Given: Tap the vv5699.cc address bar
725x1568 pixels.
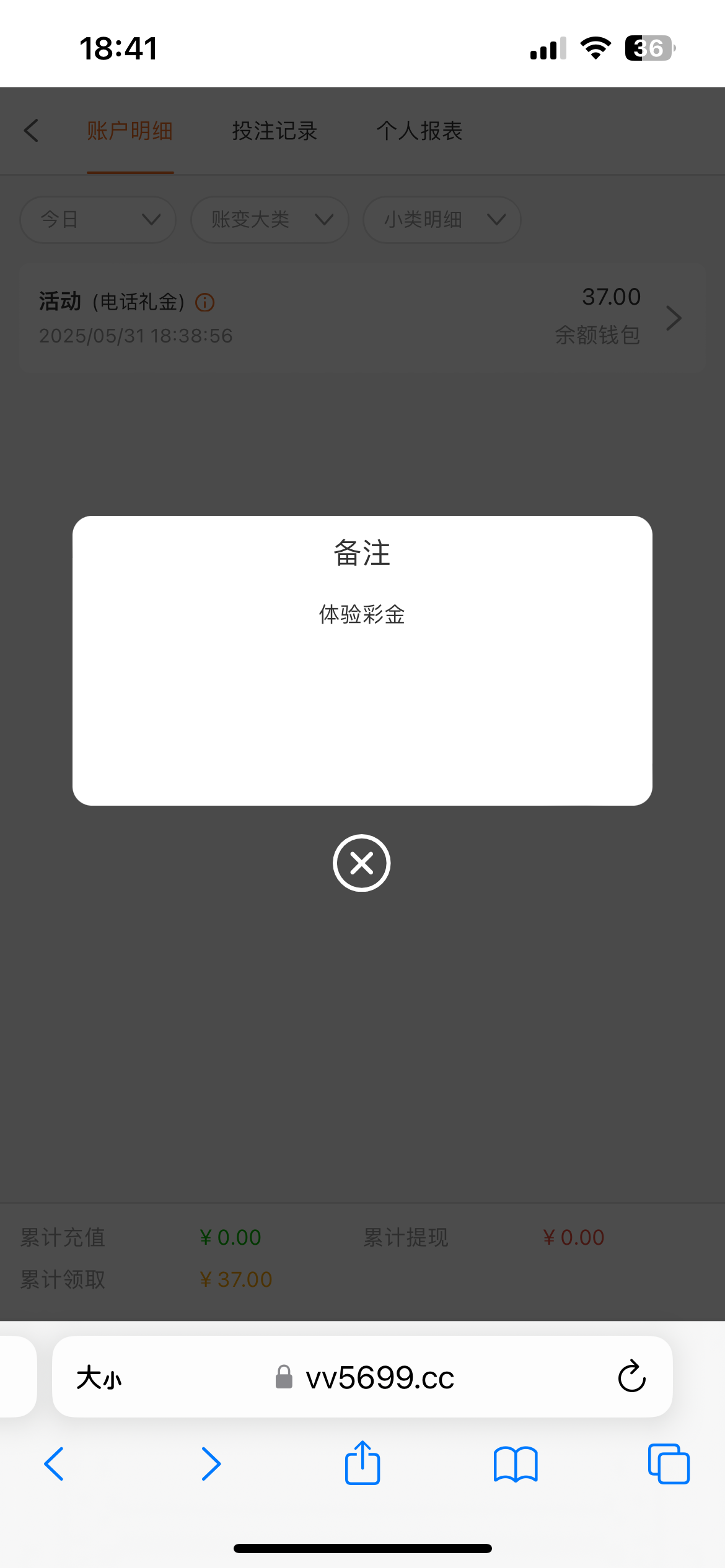Looking at the screenshot, I should tap(379, 1378).
